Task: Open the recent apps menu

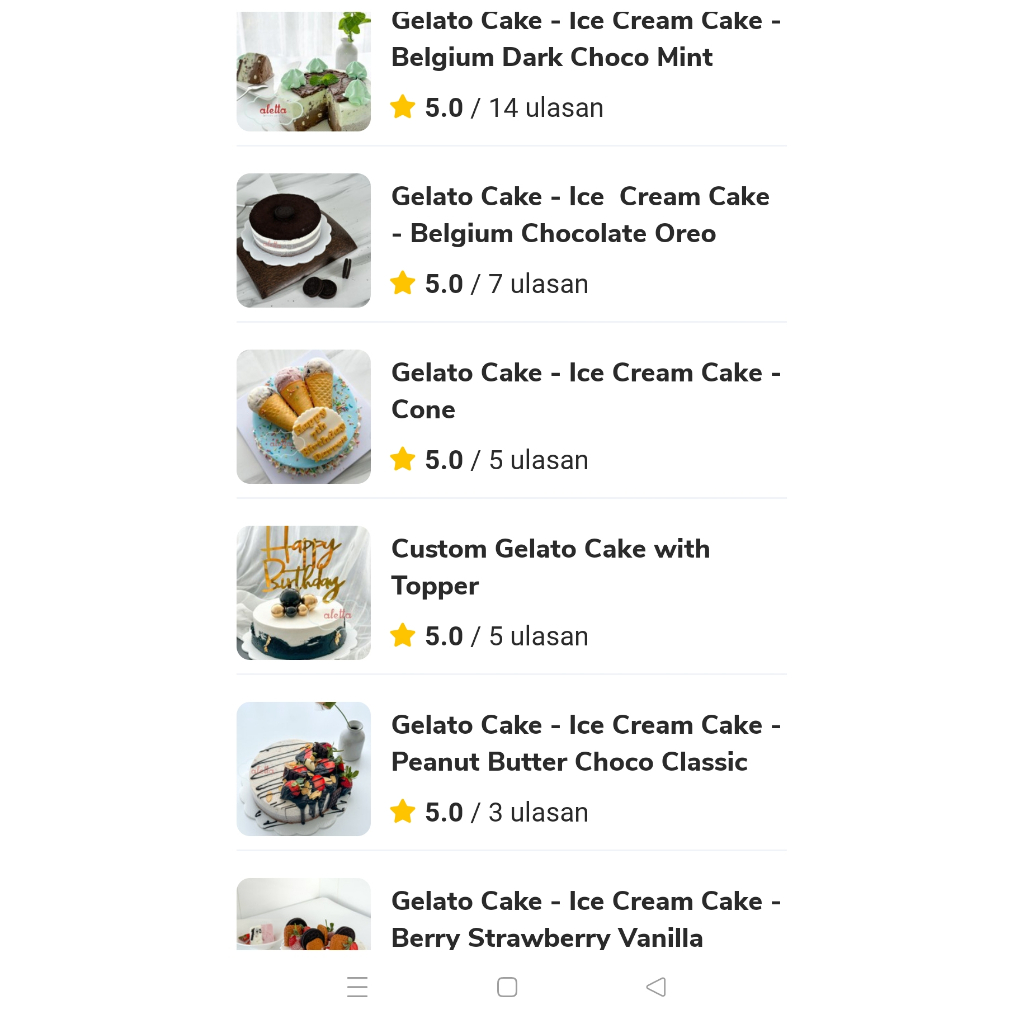Action: pos(357,987)
